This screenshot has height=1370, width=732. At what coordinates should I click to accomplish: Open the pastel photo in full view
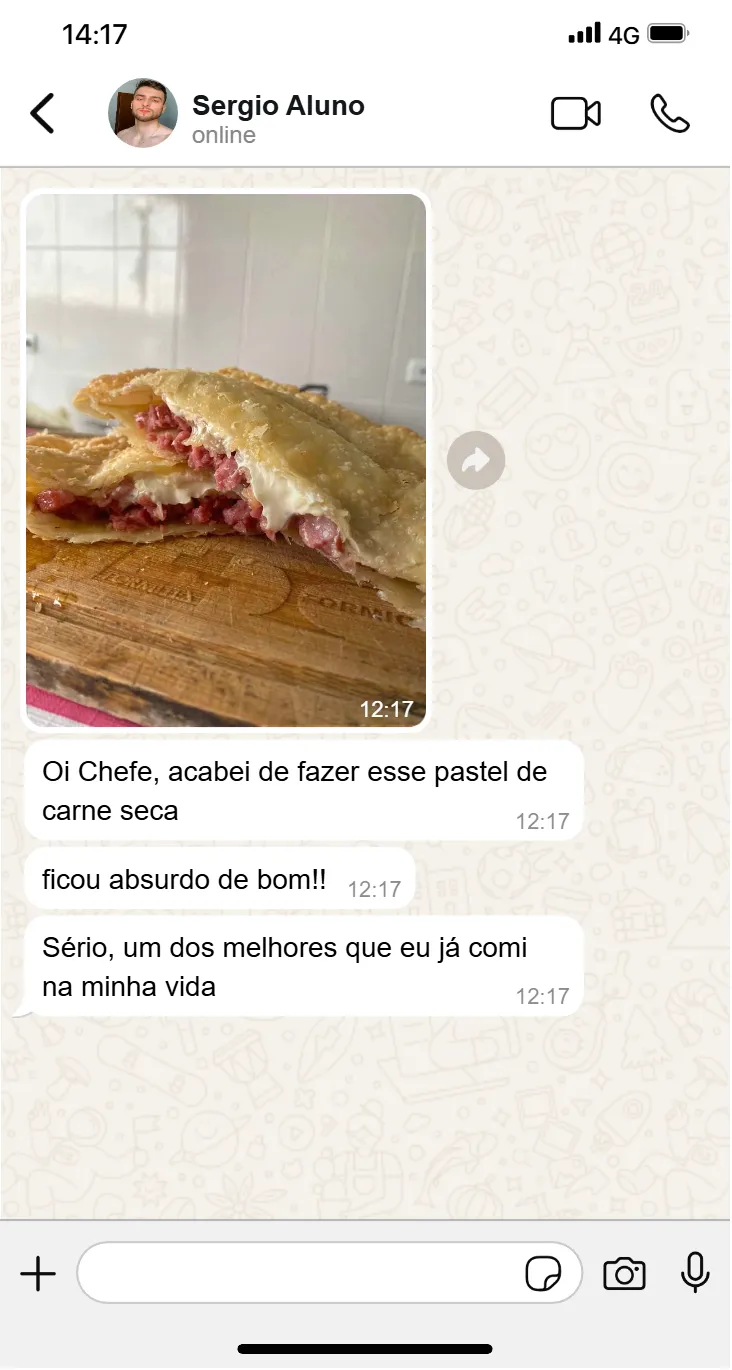click(x=226, y=460)
